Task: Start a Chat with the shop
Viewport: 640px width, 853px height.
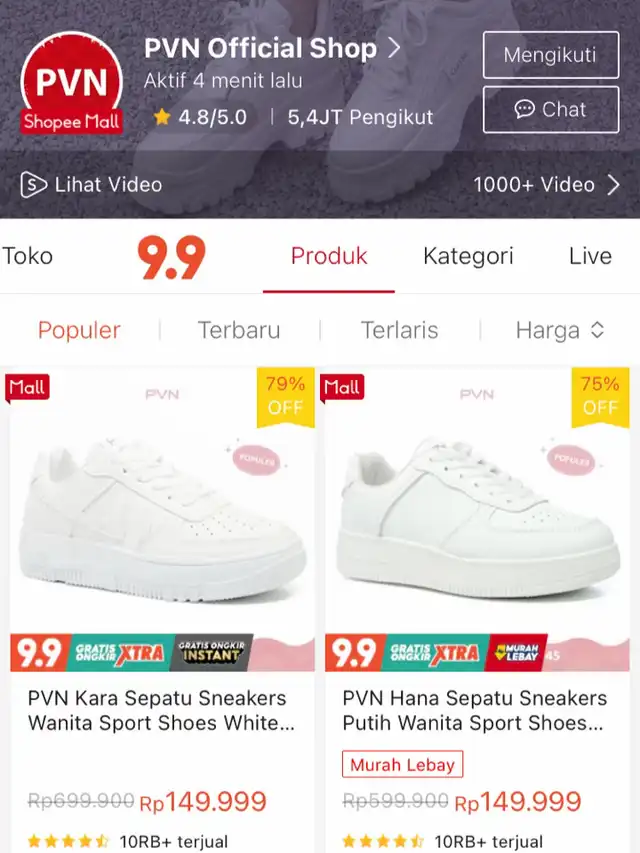Action: point(550,109)
